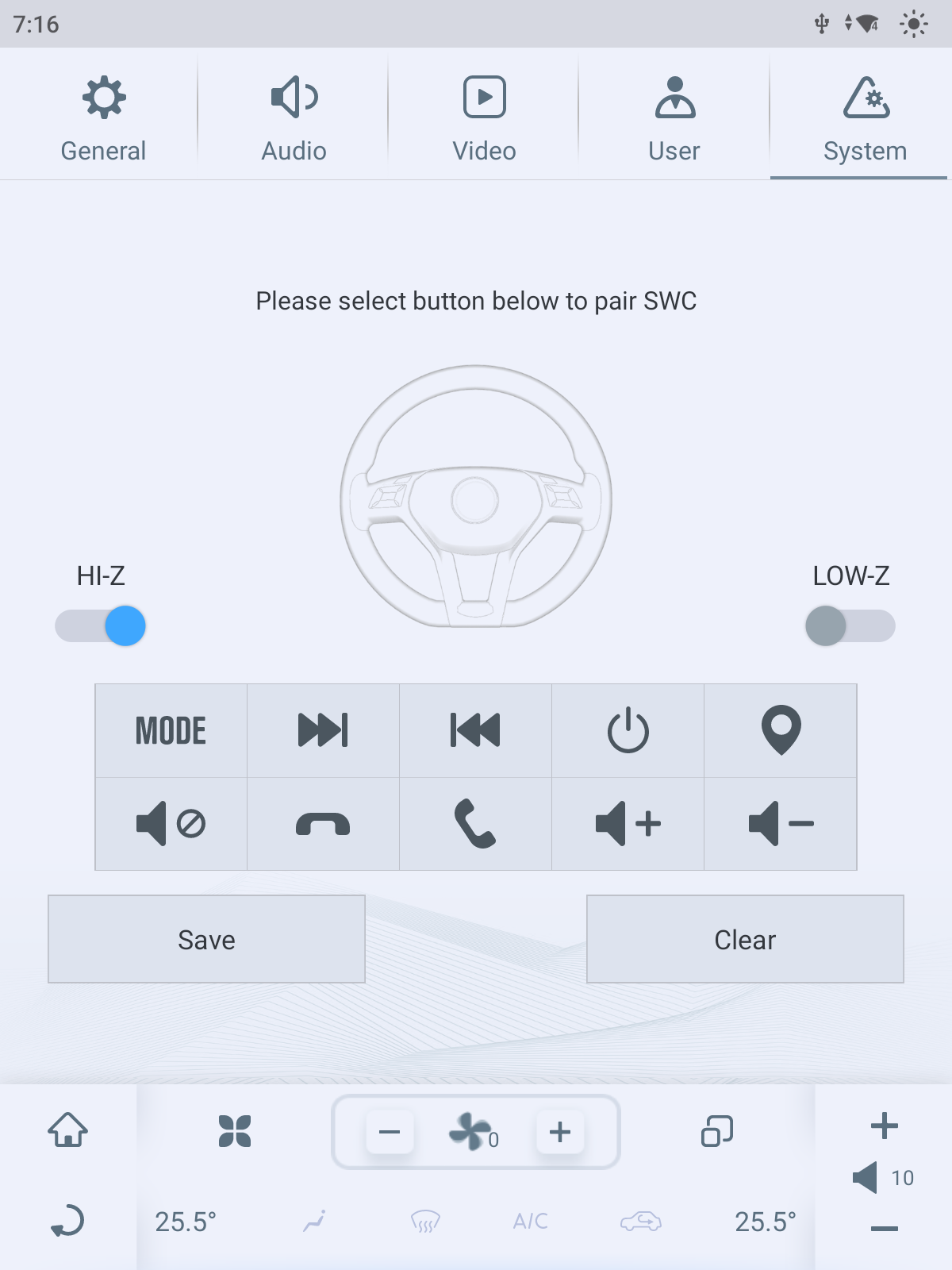Image resolution: width=952 pixels, height=1270 pixels.
Task: Choose the next track button
Action: click(x=323, y=730)
